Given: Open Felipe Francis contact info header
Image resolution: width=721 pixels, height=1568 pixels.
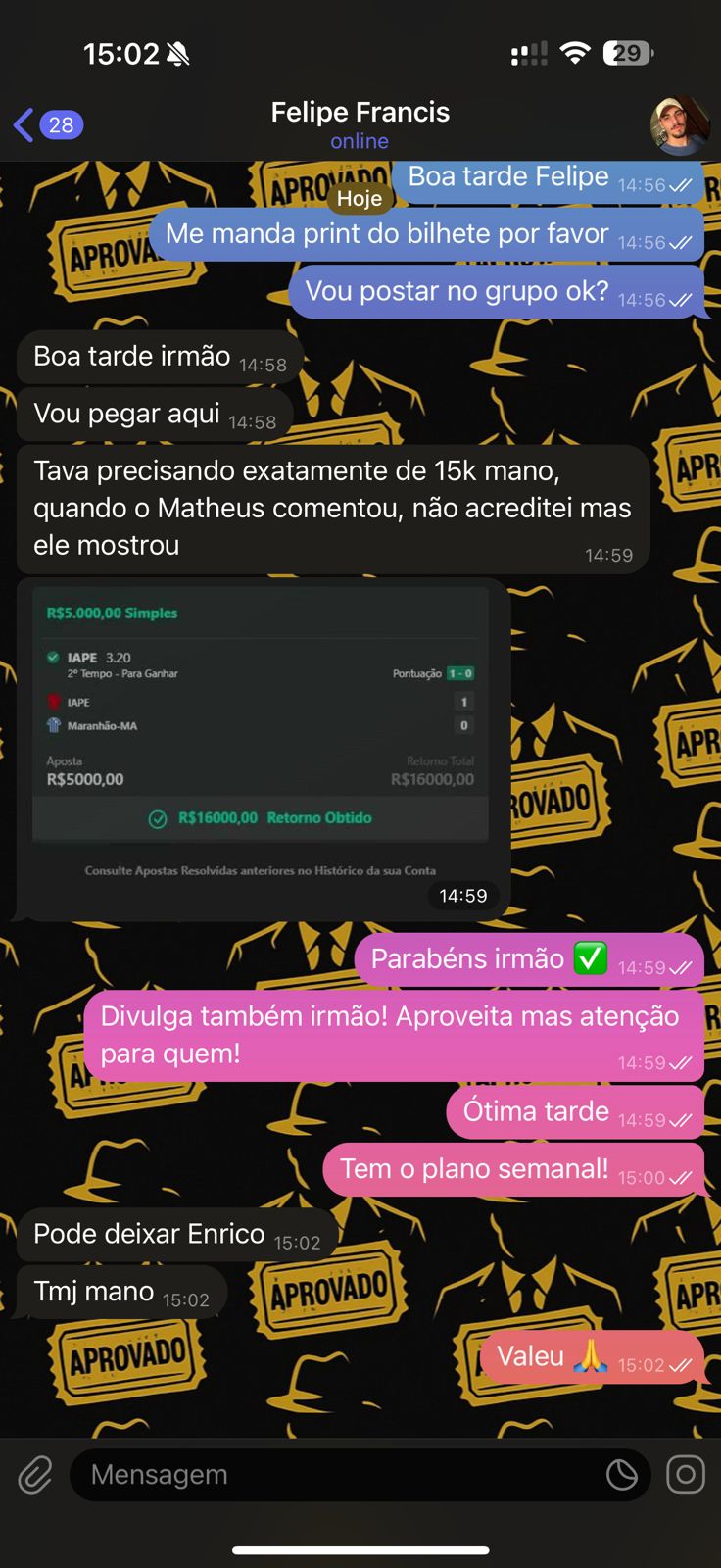Looking at the screenshot, I should pos(360,124).
